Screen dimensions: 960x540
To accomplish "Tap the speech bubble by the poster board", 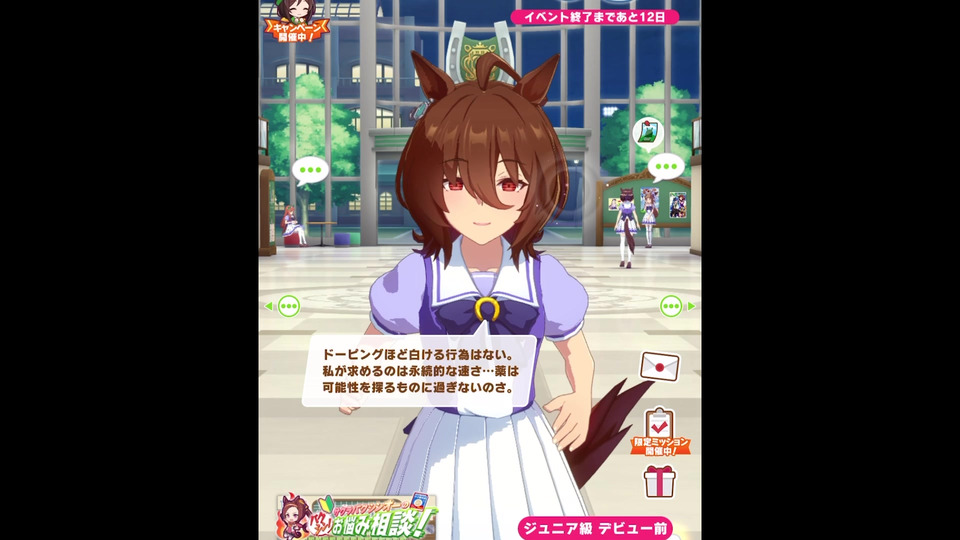I will point(666,166).
